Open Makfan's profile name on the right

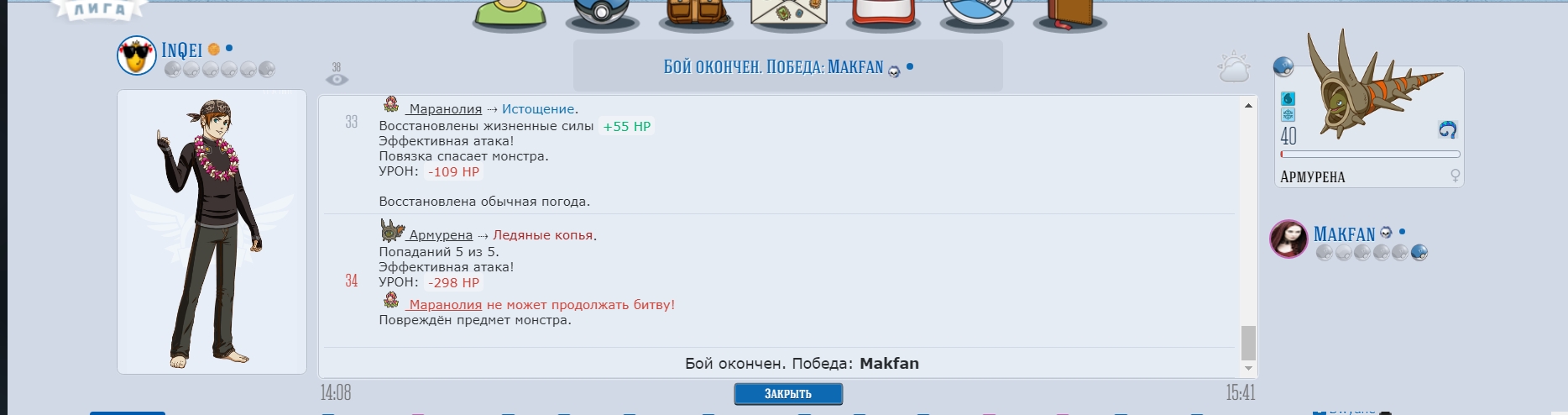click(1344, 234)
